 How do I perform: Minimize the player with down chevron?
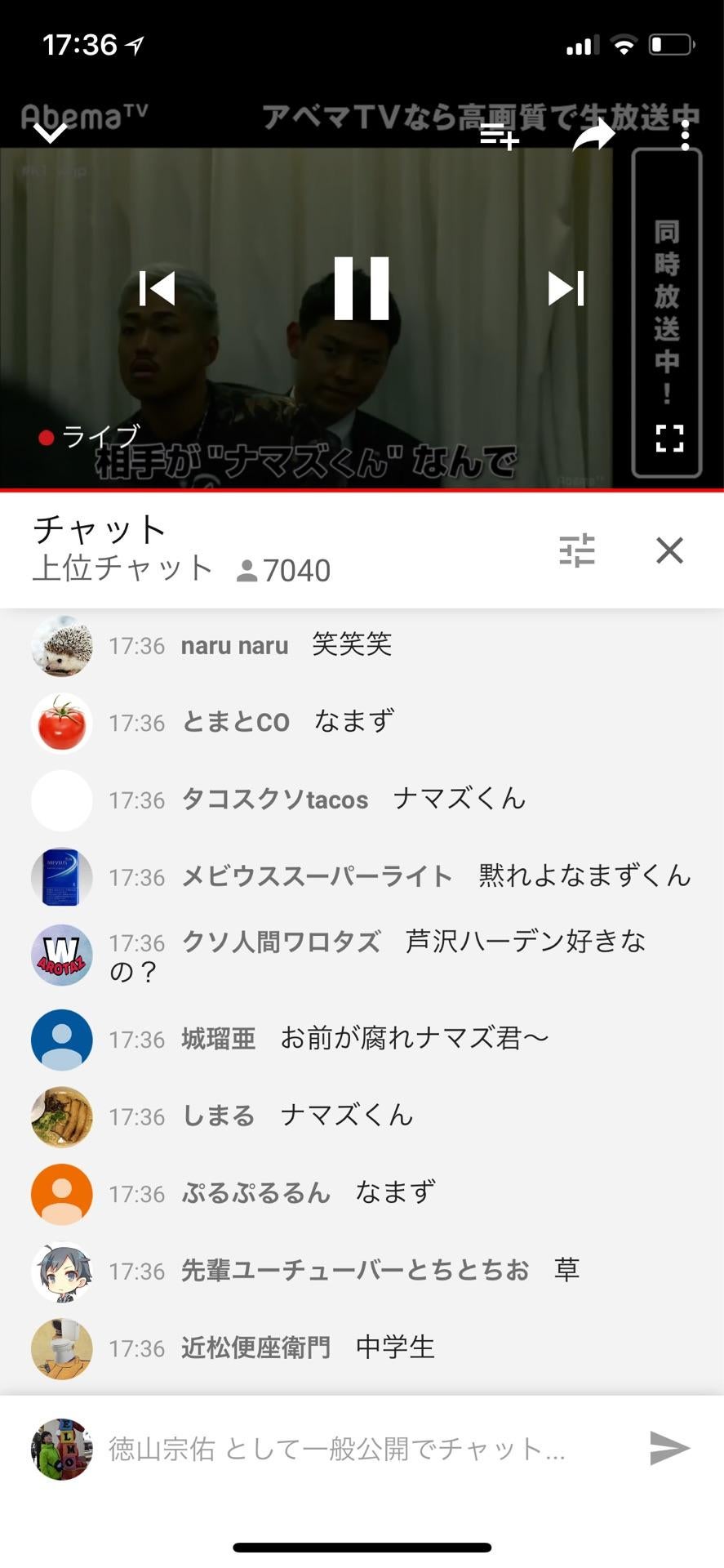coord(51,133)
